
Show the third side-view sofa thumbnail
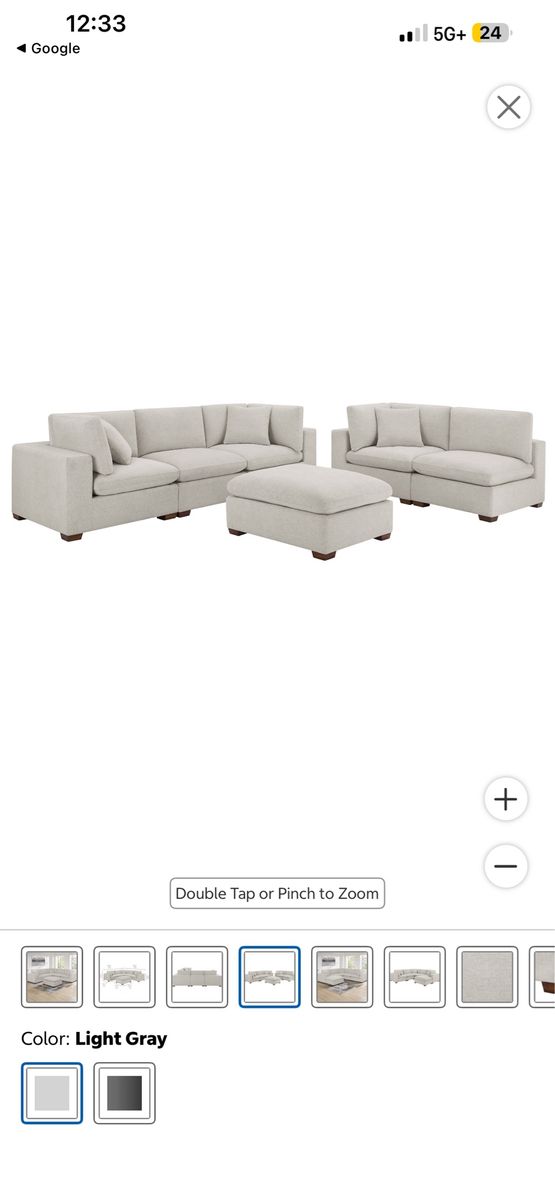(197, 977)
